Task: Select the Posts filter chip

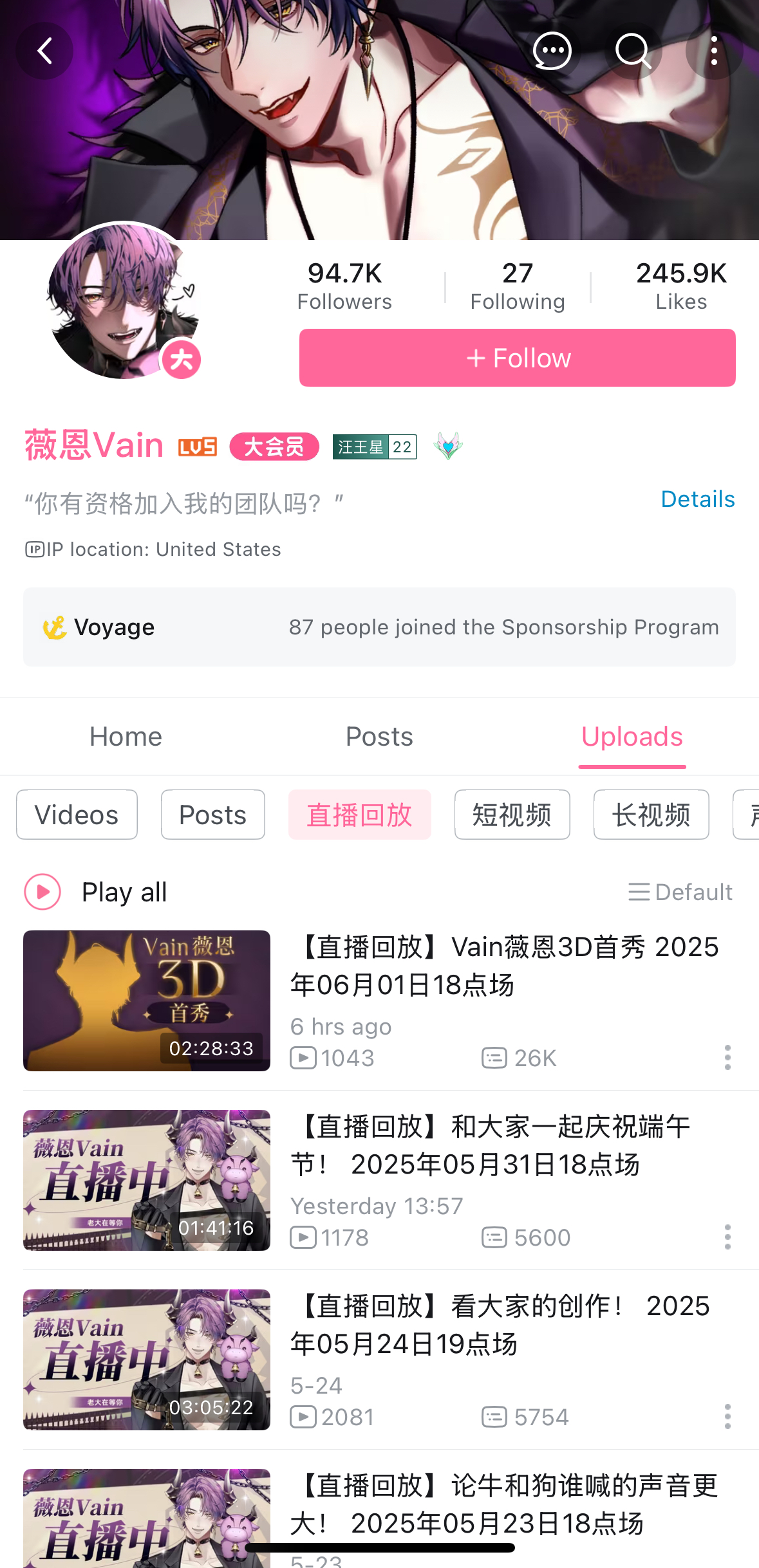Action: (x=212, y=815)
